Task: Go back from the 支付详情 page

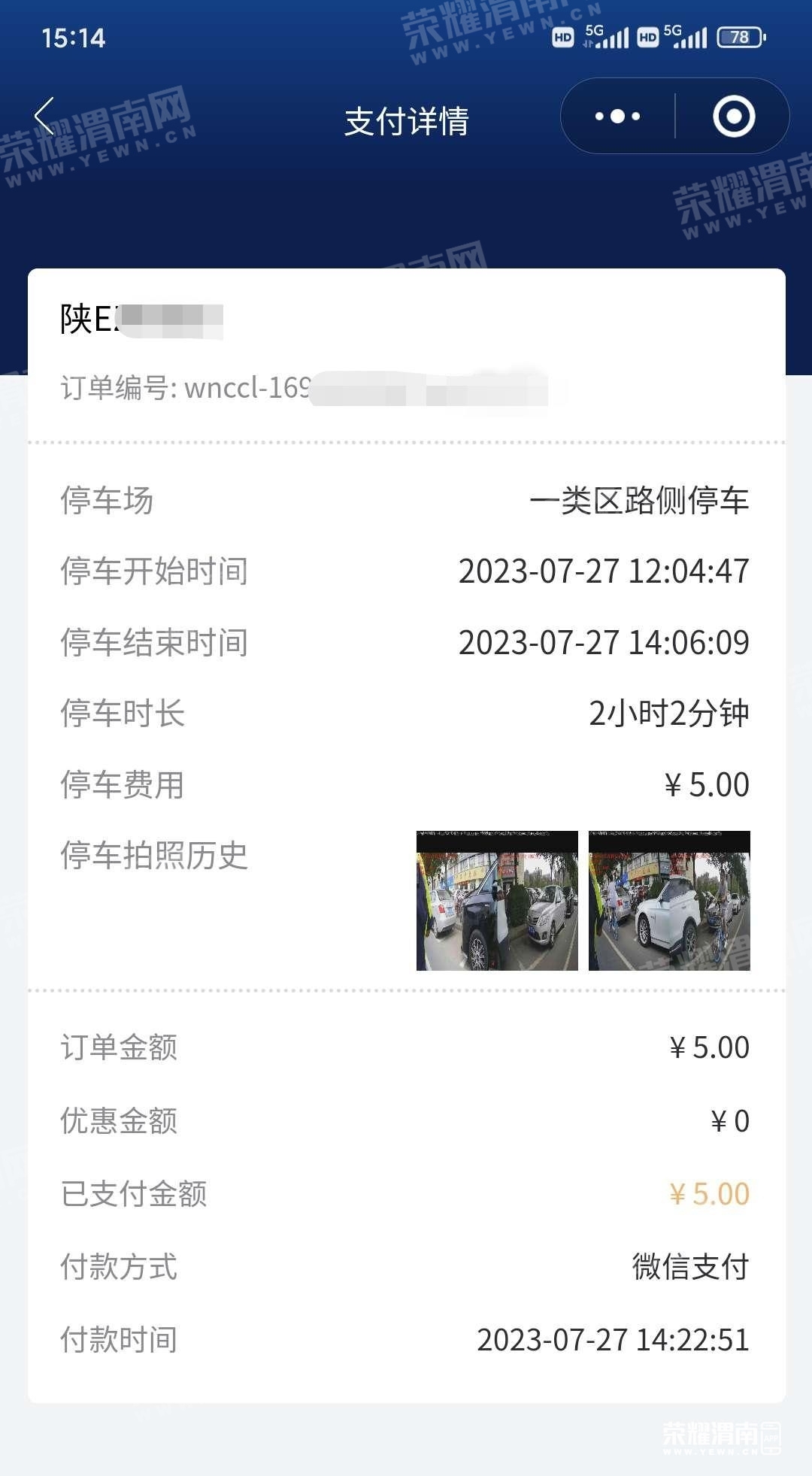Action: 45,117
